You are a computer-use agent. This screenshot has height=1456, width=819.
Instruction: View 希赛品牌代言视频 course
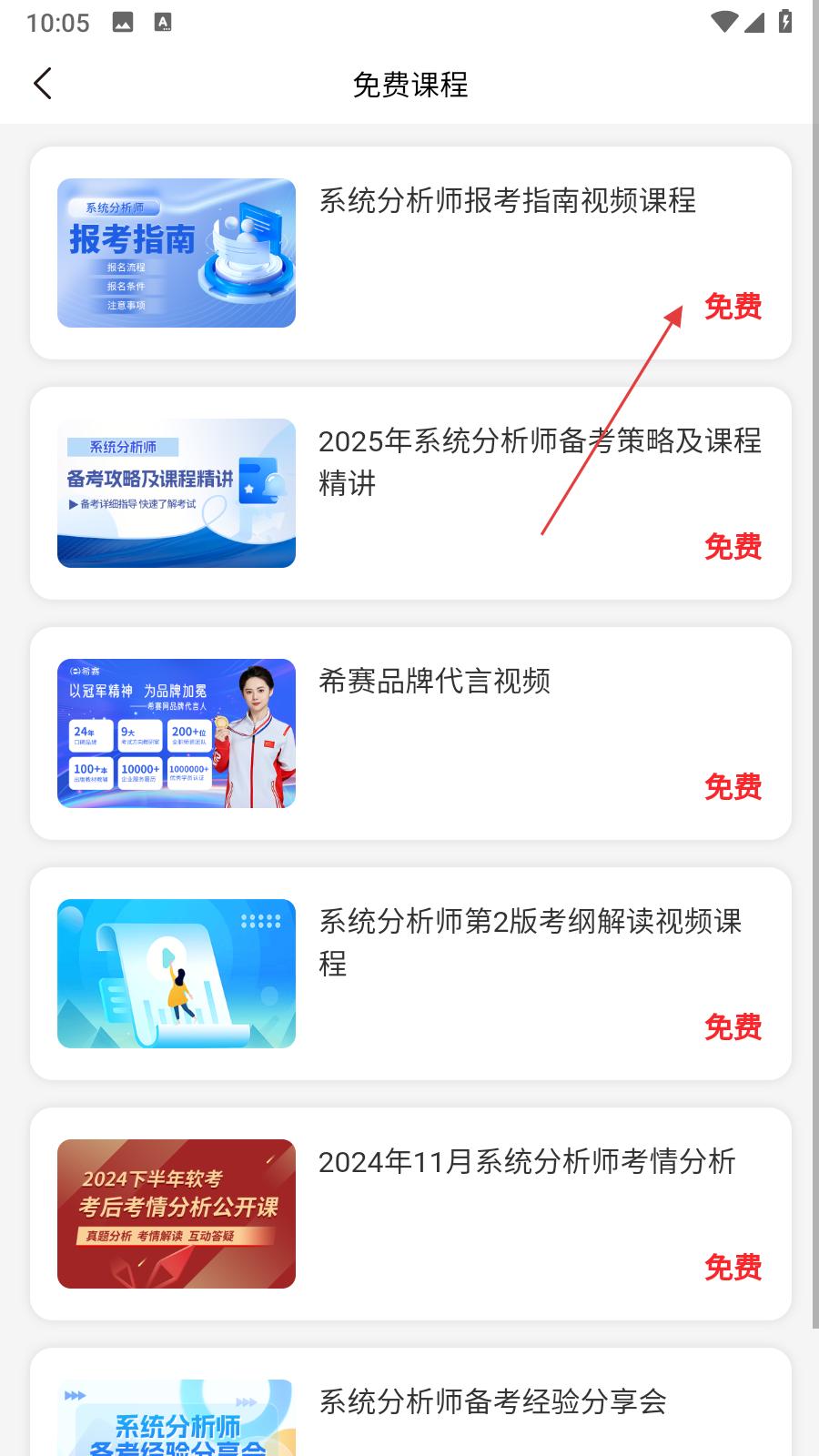coord(409,733)
